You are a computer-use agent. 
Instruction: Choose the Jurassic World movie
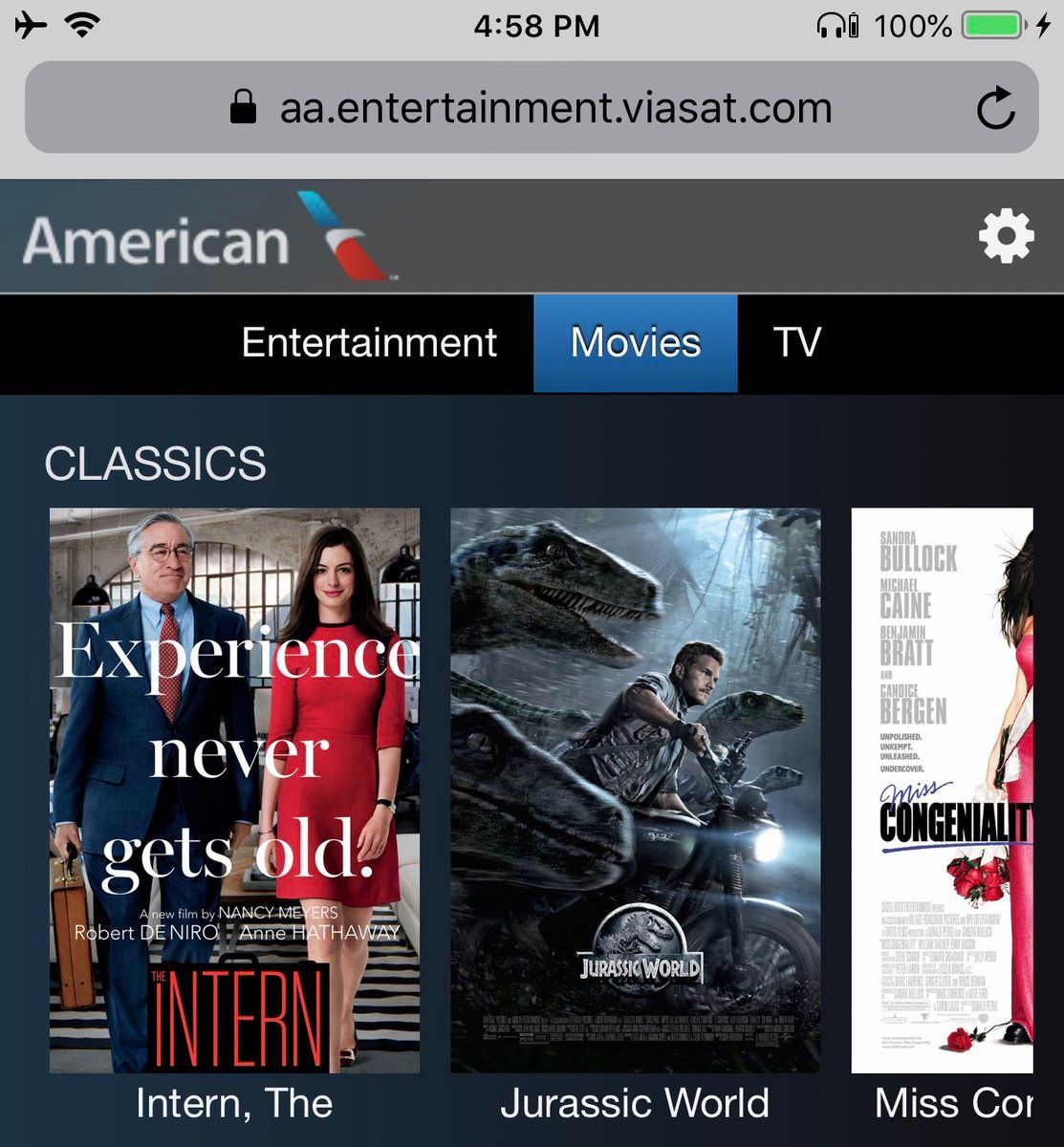635,790
